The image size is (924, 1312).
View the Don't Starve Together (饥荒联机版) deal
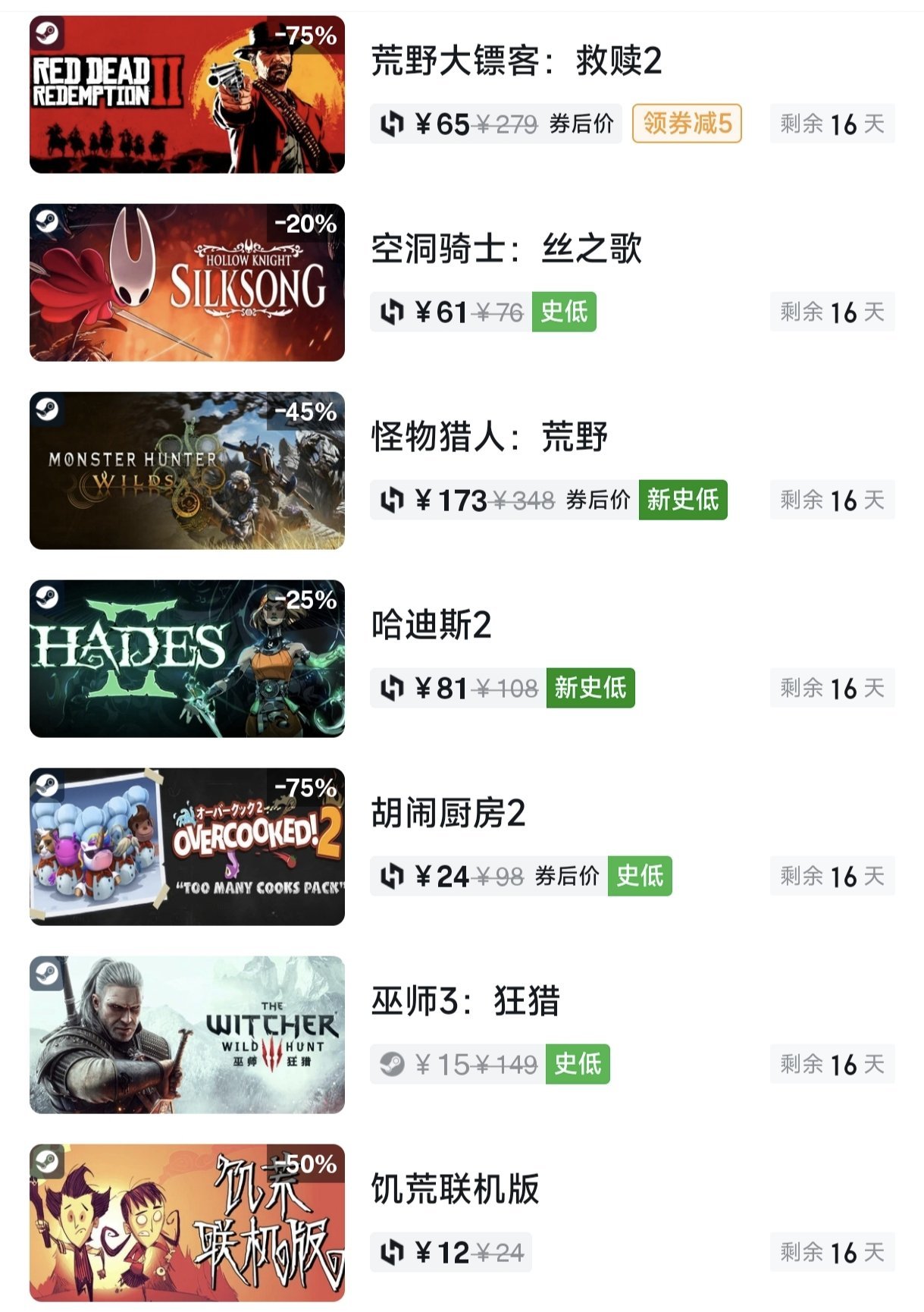pyautogui.click(x=455, y=1189)
